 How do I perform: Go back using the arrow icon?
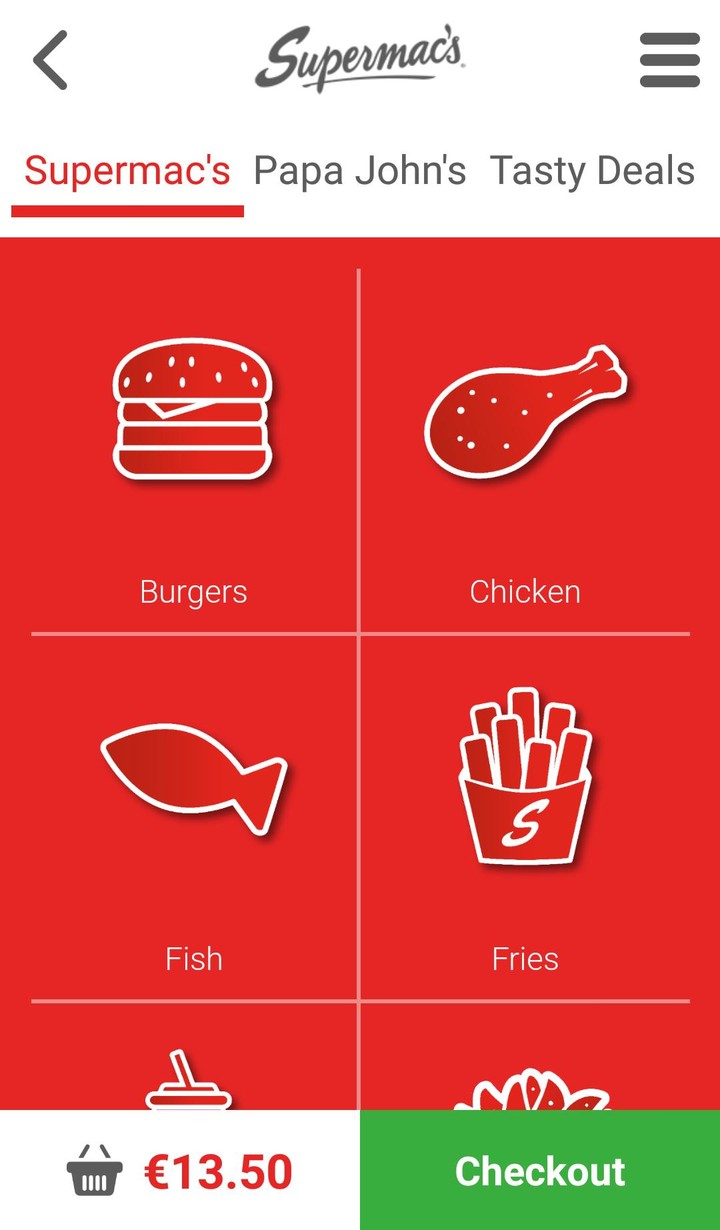coord(50,60)
